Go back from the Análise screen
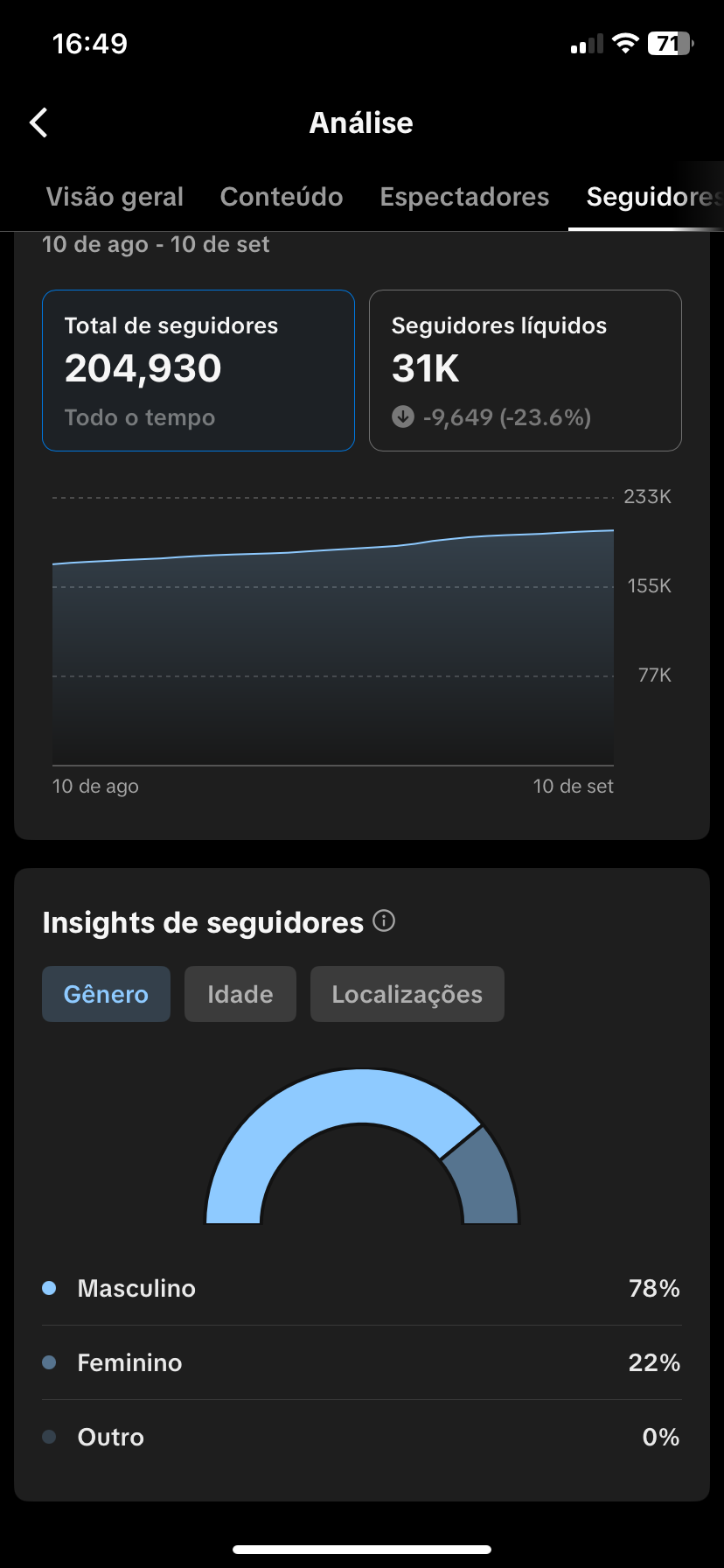Screen dimensions: 724x1568 pos(38,122)
